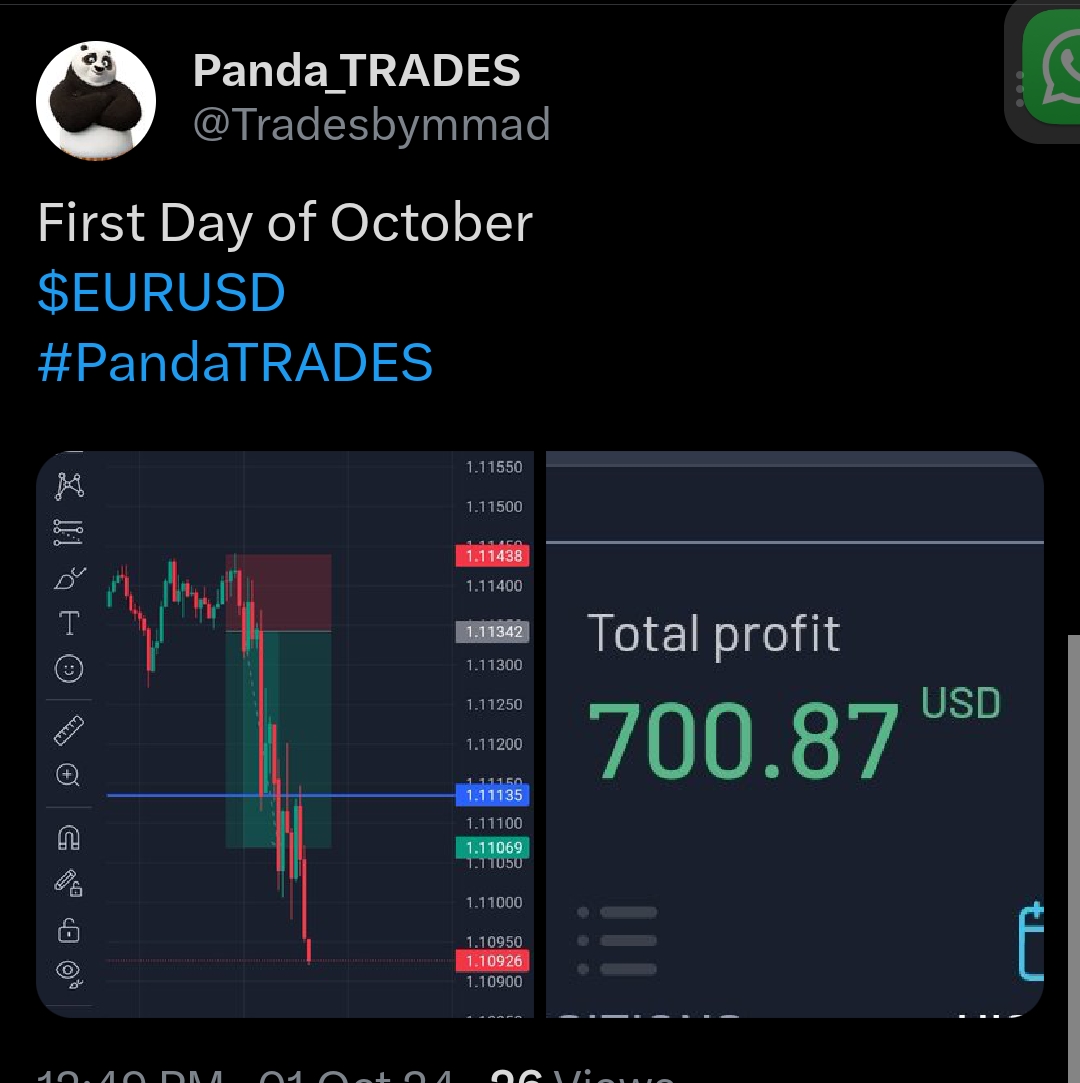Tap the $EURUSD cashtag link

(161, 293)
